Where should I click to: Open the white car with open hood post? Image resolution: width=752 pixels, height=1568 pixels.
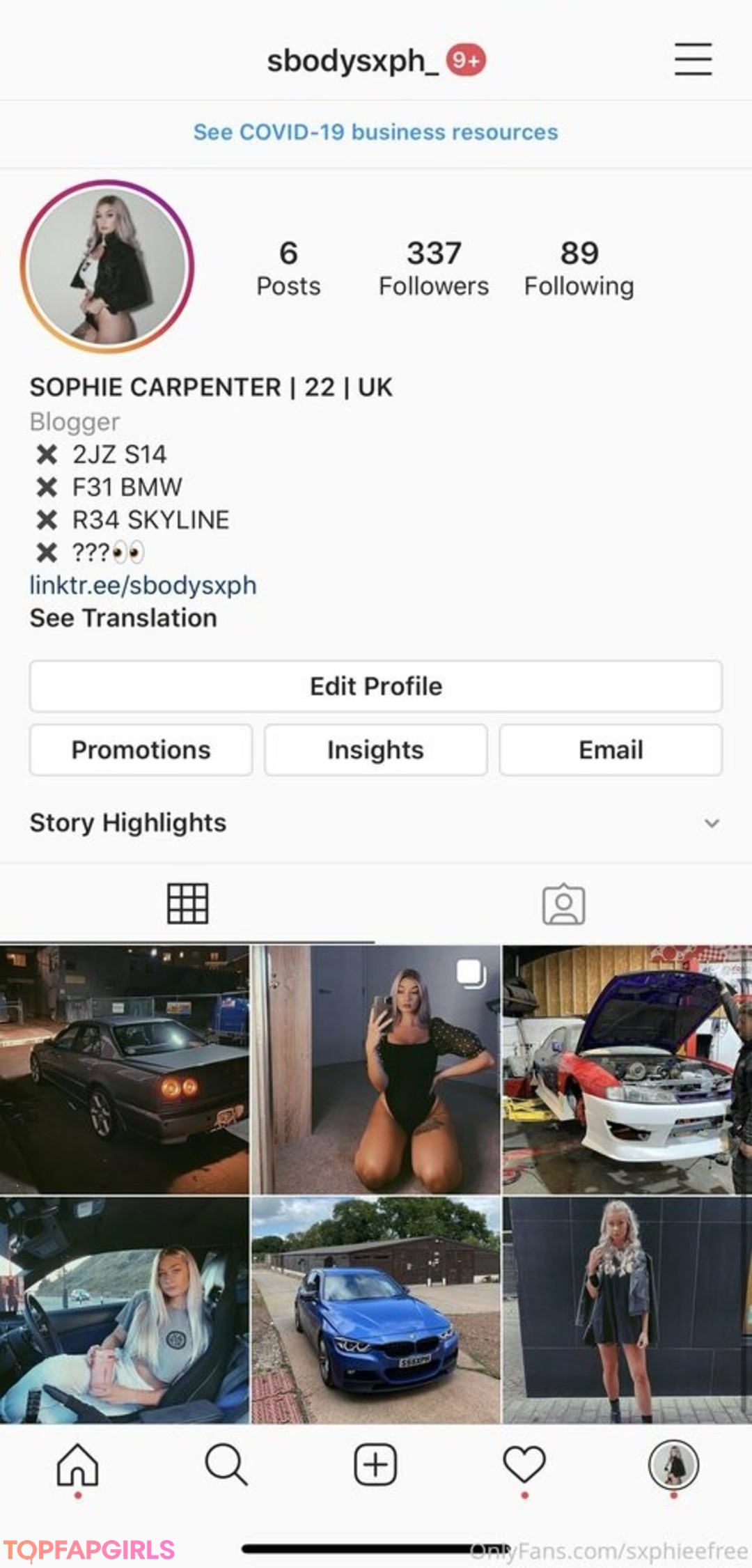[627, 1069]
